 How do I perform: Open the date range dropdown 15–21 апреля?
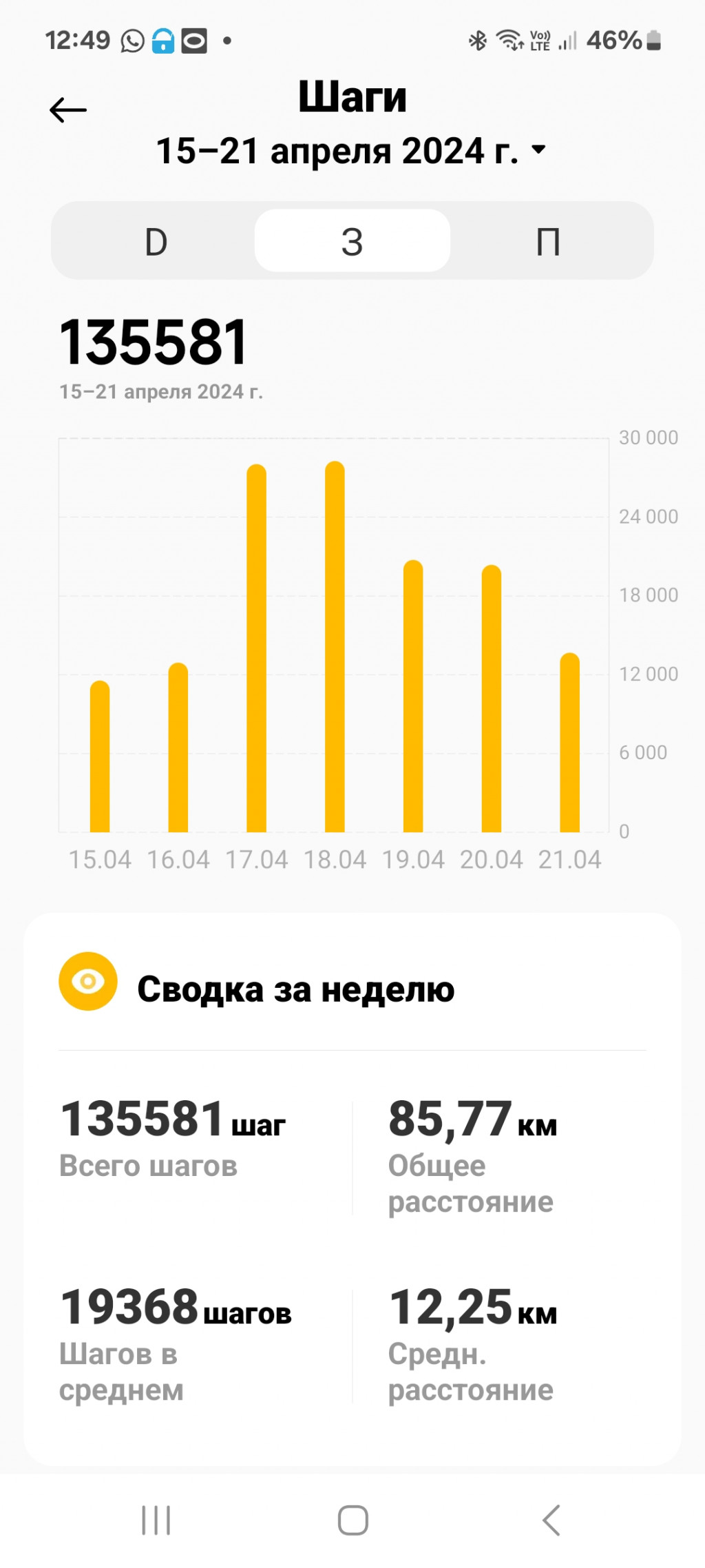click(351, 151)
